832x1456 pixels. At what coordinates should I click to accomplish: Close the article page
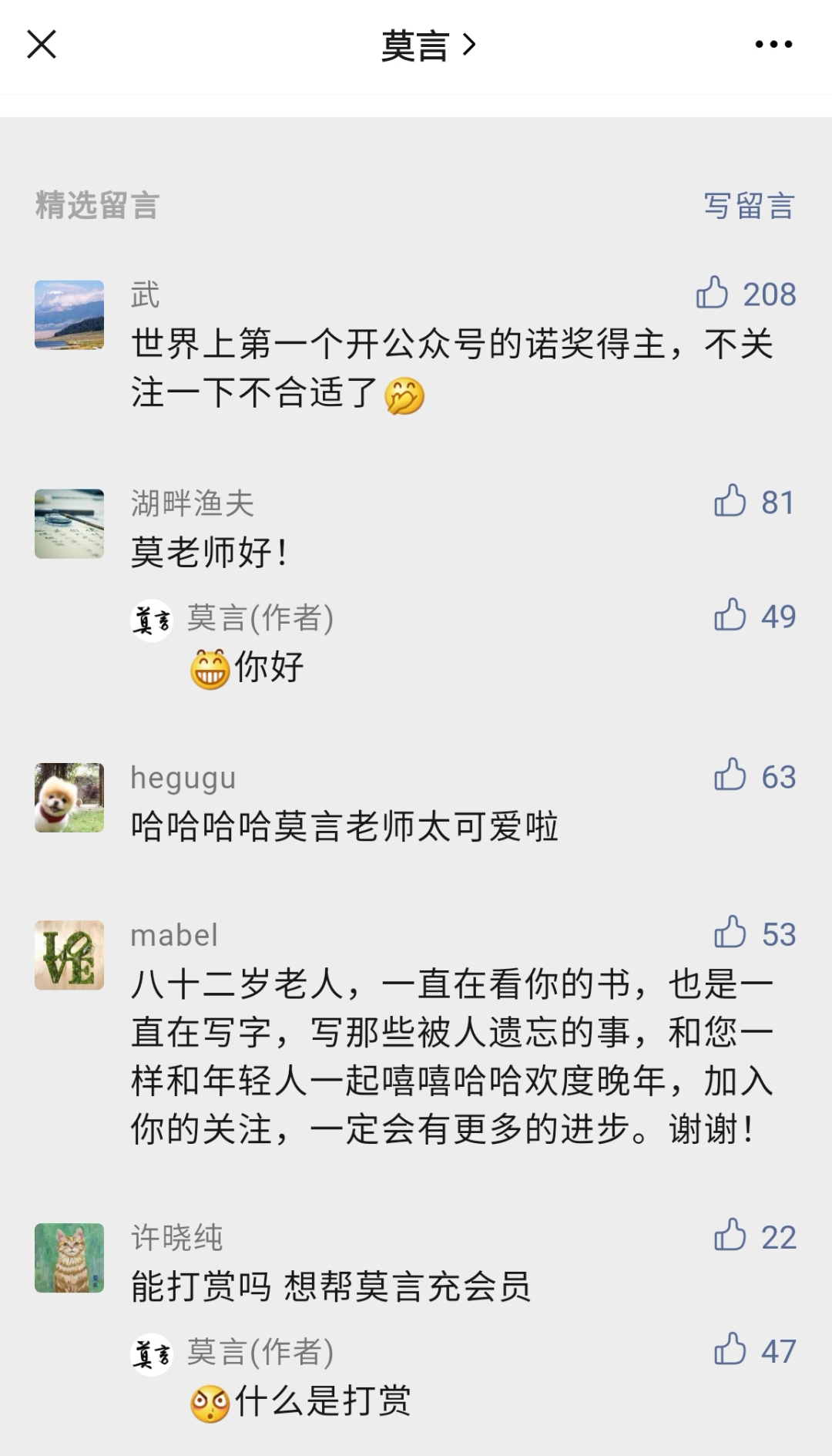pos(42,45)
